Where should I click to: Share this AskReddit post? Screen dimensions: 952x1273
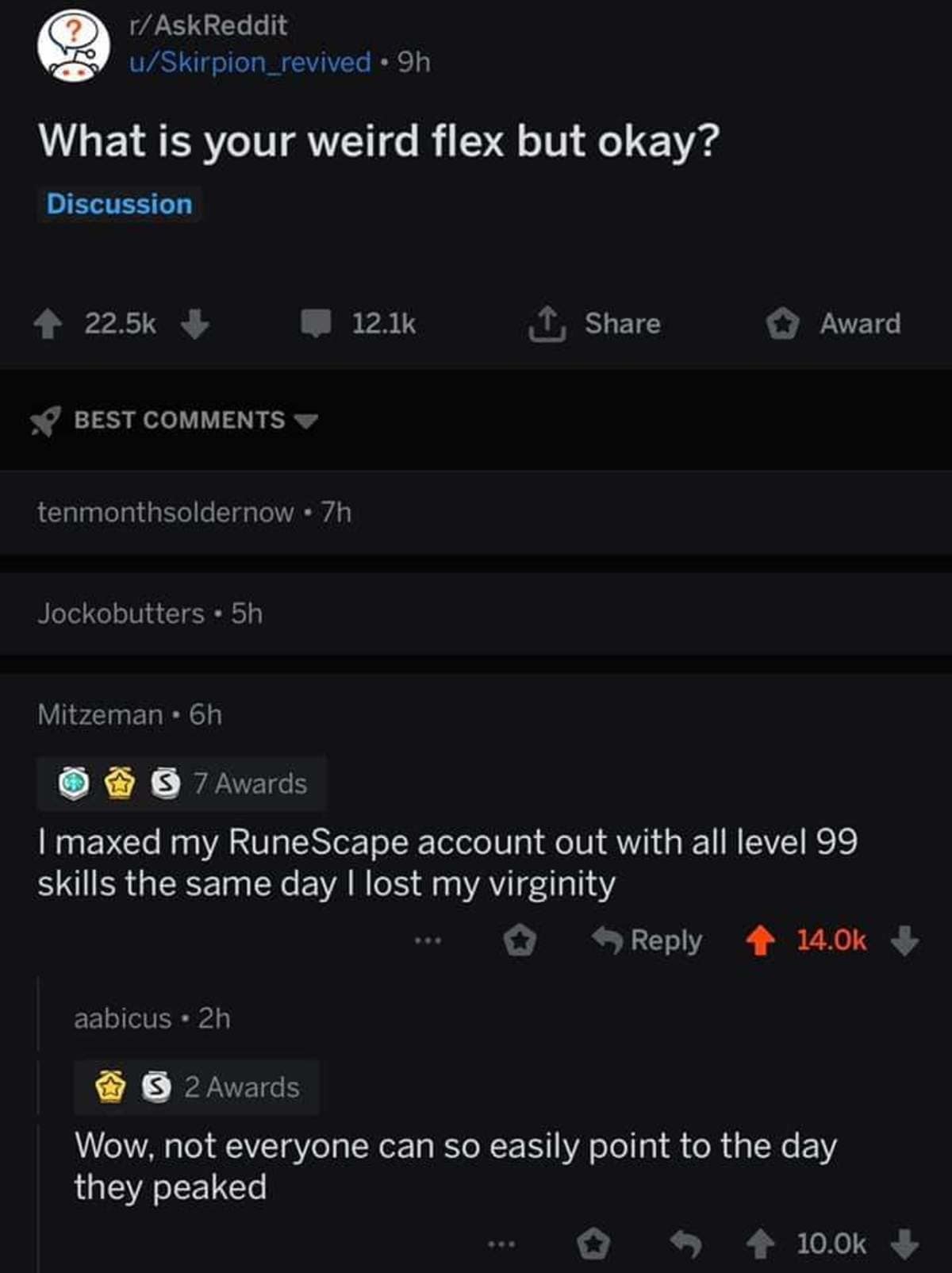click(x=595, y=324)
